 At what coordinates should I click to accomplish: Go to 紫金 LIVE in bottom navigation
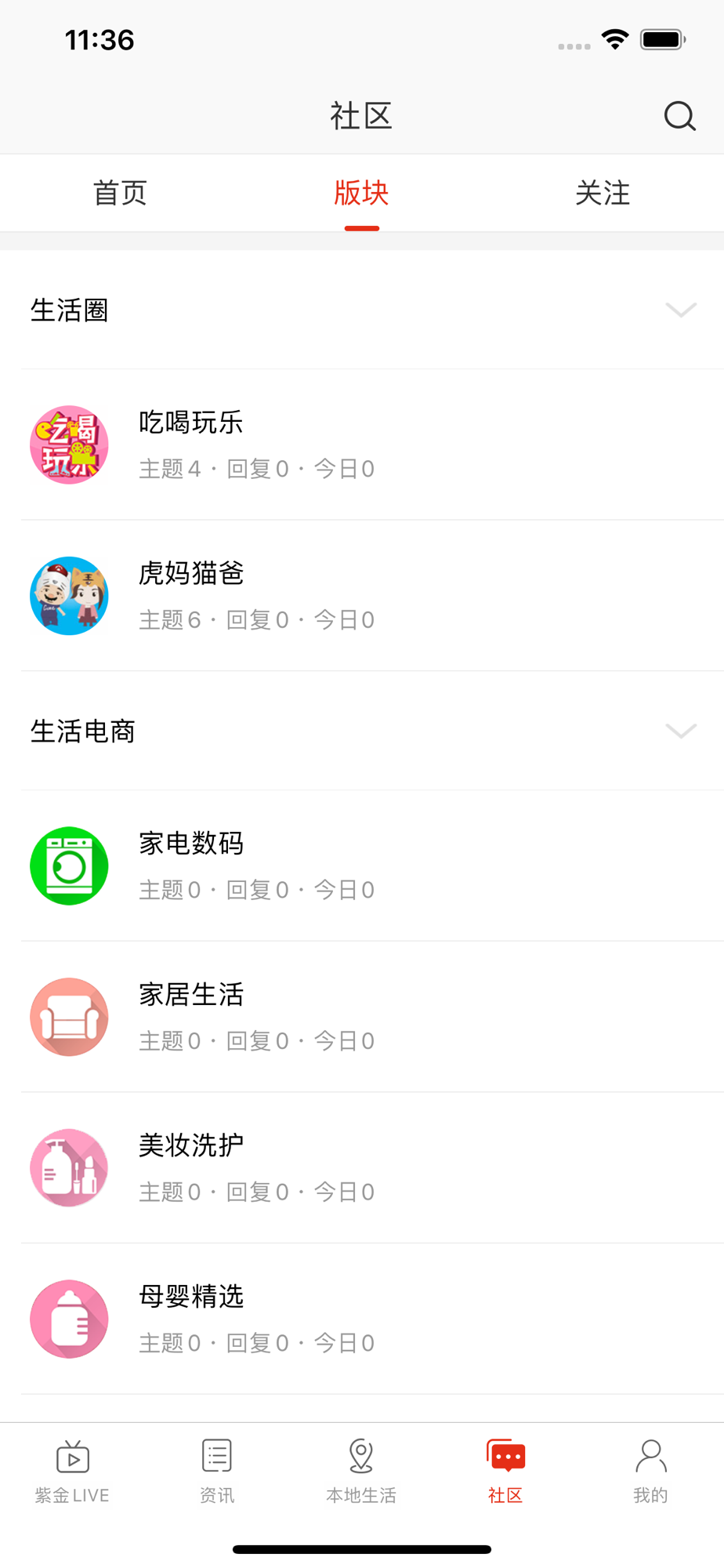tap(72, 1472)
